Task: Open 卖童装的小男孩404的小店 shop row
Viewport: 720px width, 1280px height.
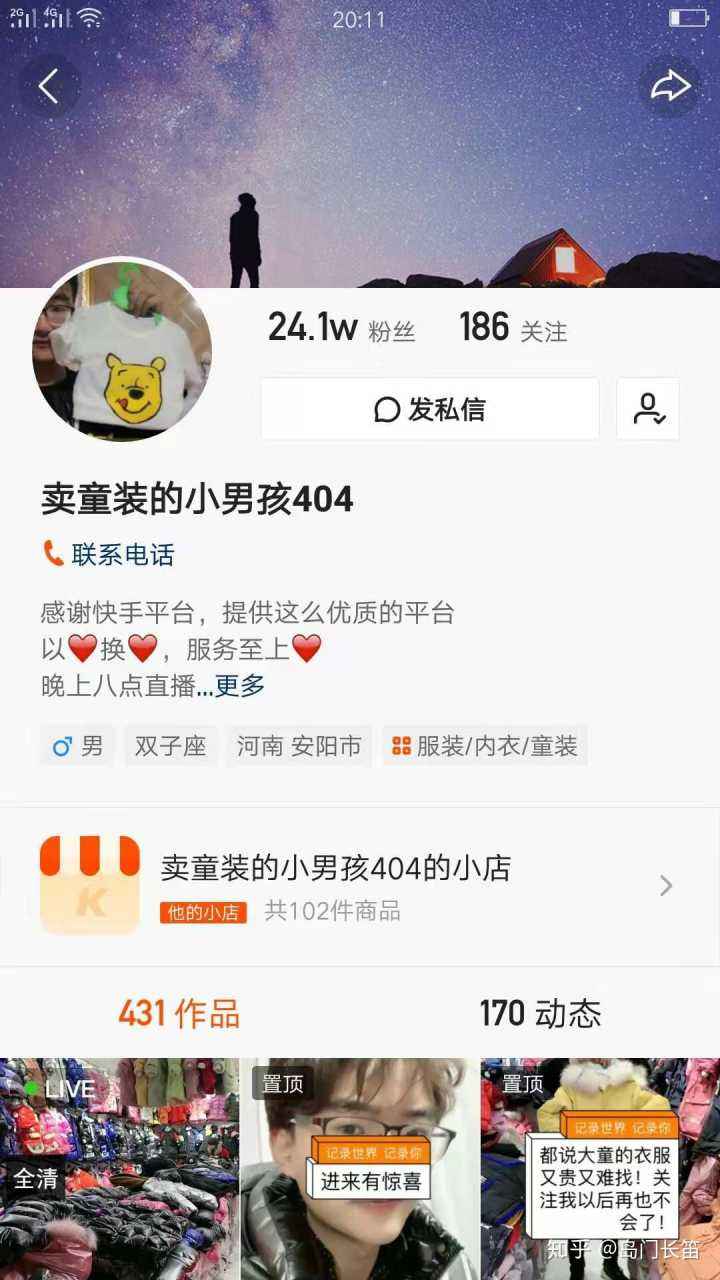Action: [x=360, y=886]
